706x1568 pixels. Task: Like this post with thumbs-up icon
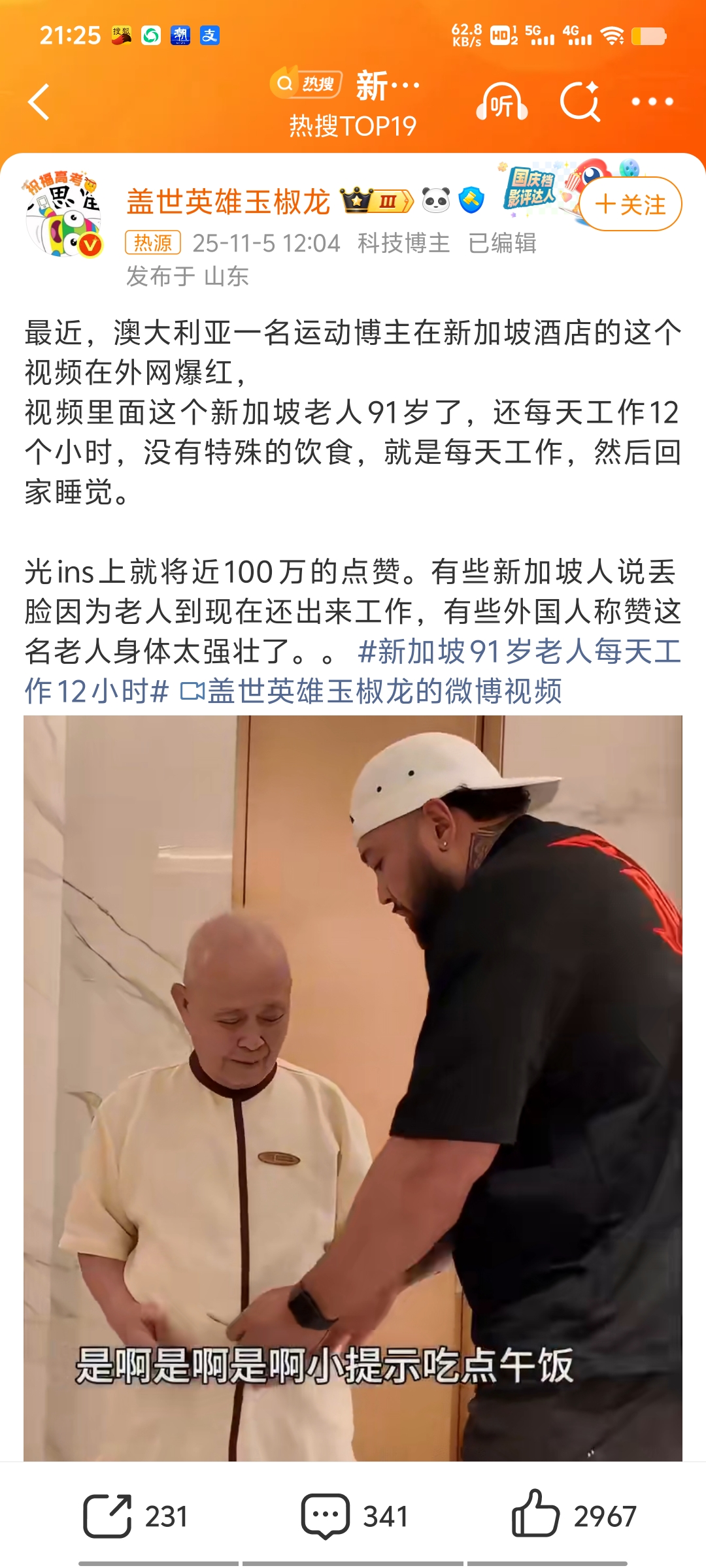pos(573,1516)
